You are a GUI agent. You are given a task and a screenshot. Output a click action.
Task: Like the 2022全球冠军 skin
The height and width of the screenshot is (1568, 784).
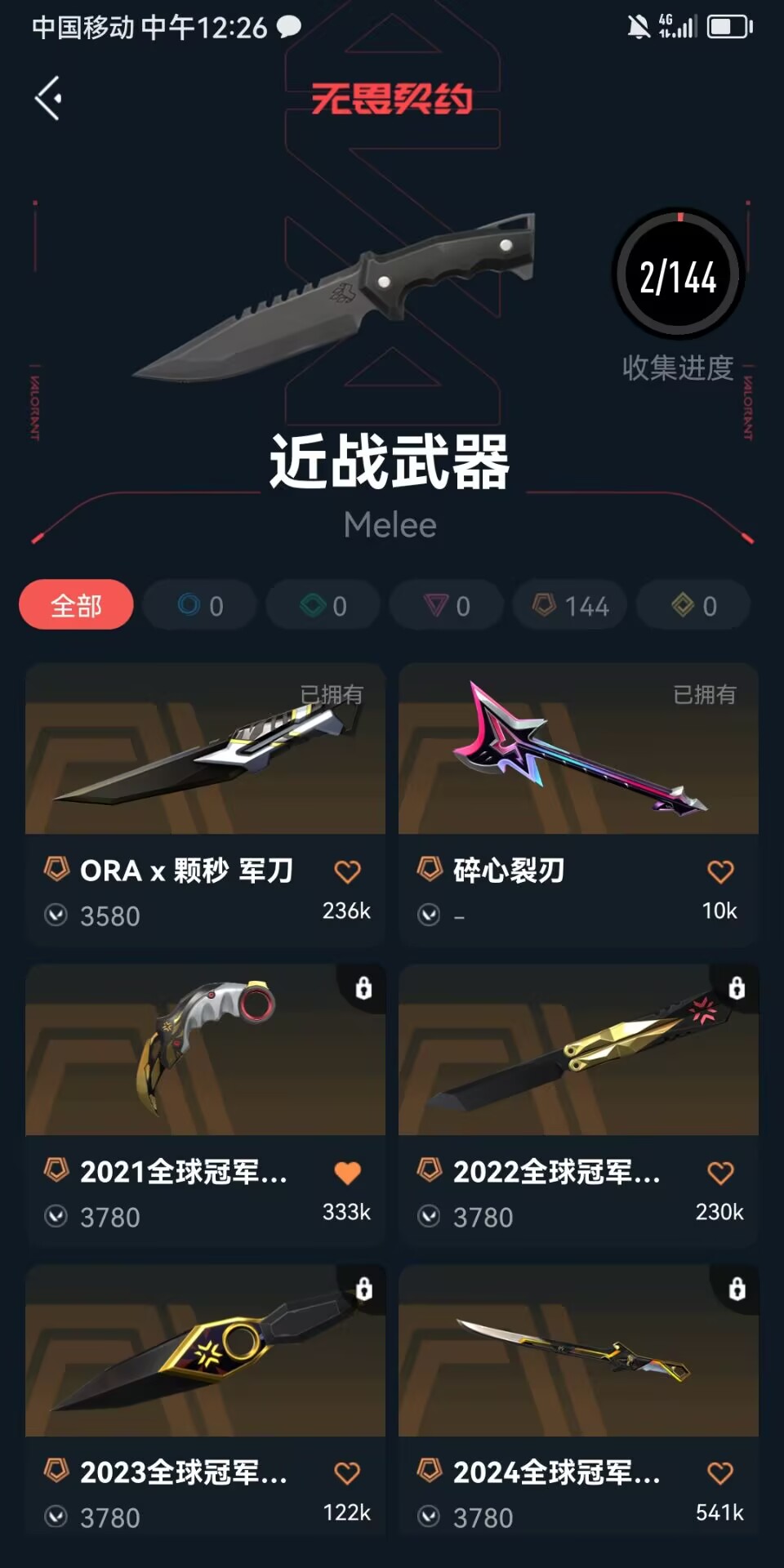click(720, 1173)
